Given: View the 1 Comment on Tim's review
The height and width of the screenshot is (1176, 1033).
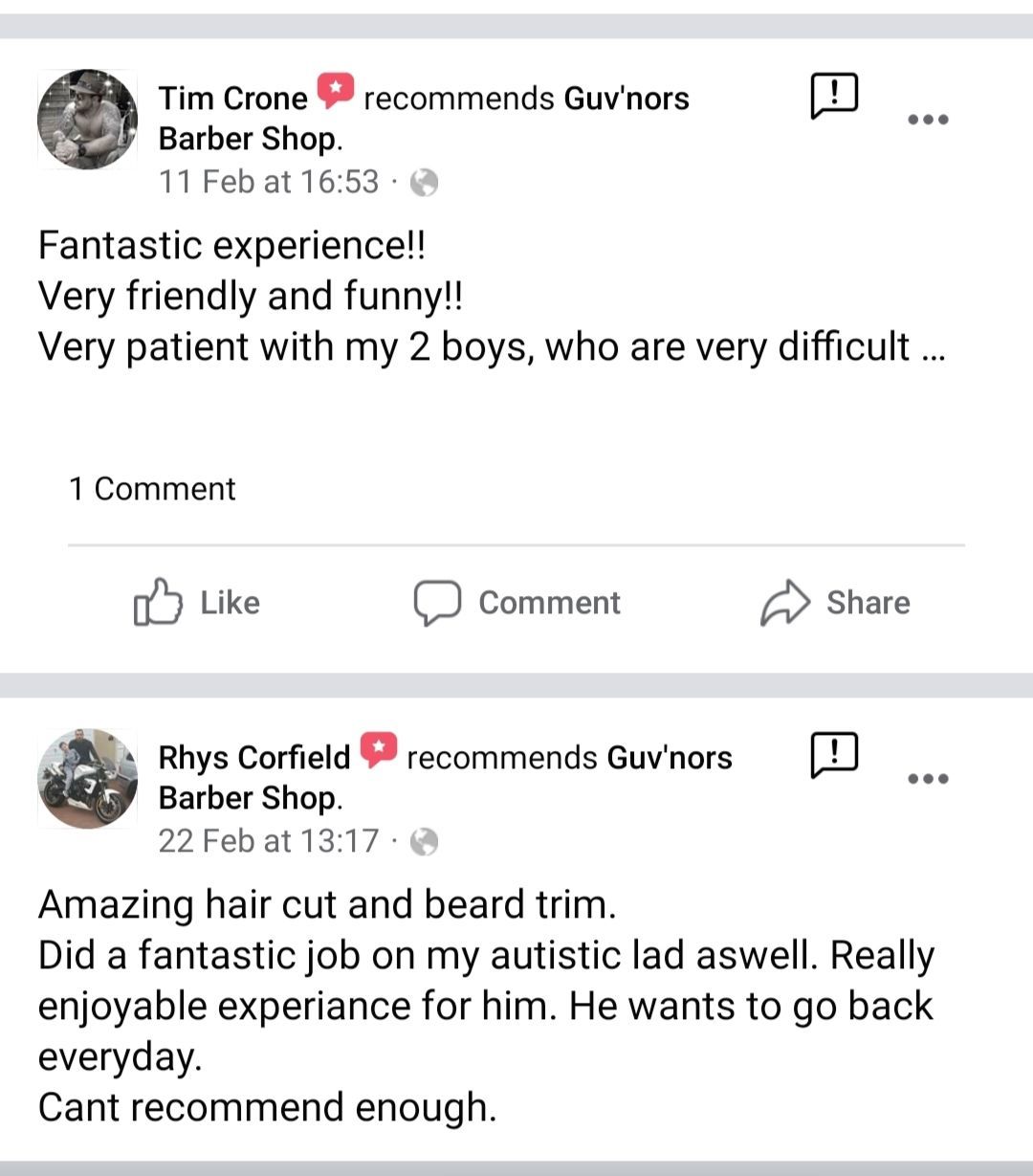Looking at the screenshot, I should pos(152,489).
